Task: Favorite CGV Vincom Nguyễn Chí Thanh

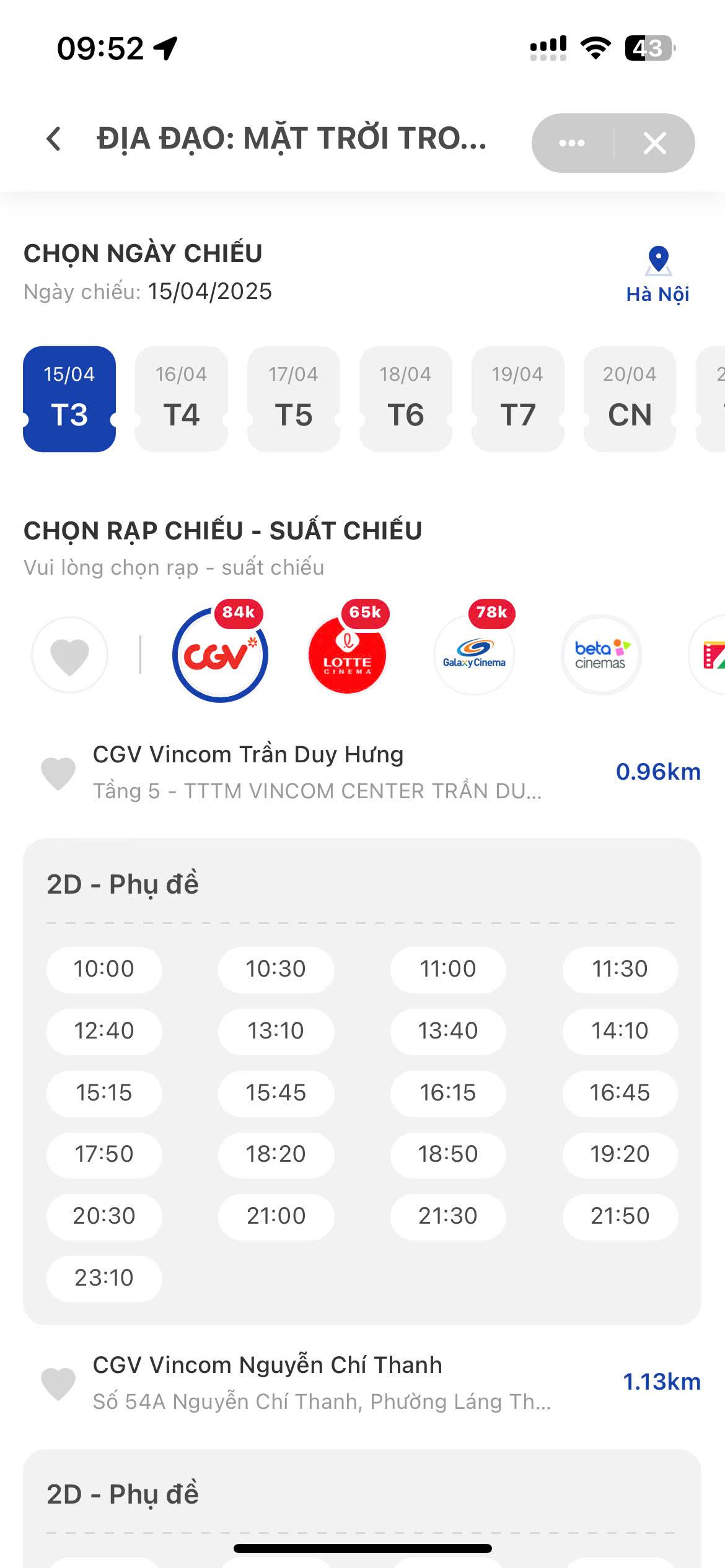Action: coord(58,1383)
